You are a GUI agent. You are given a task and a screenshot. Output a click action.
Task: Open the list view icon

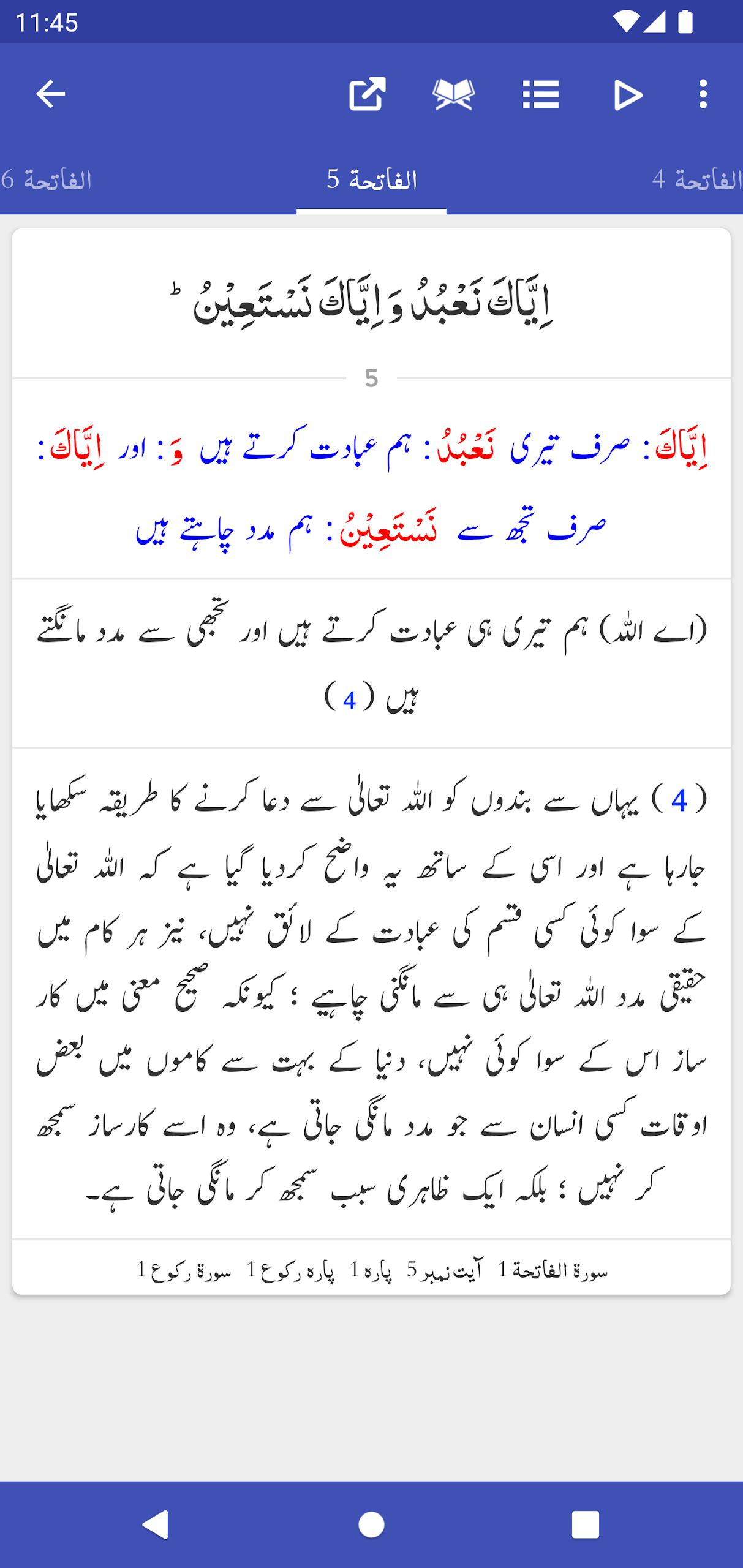click(x=541, y=94)
